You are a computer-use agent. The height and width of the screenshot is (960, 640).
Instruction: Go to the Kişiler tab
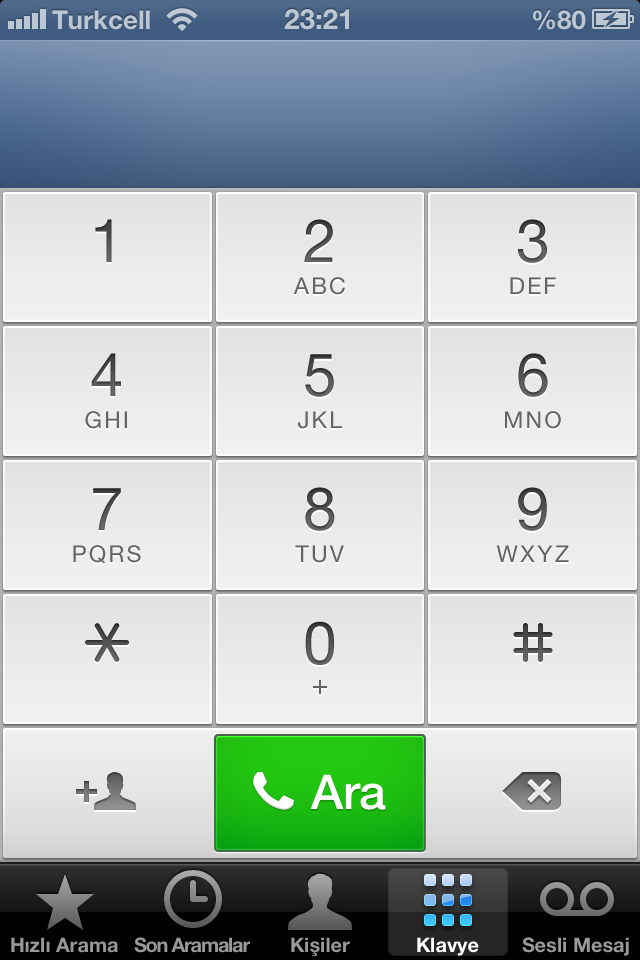[x=320, y=912]
